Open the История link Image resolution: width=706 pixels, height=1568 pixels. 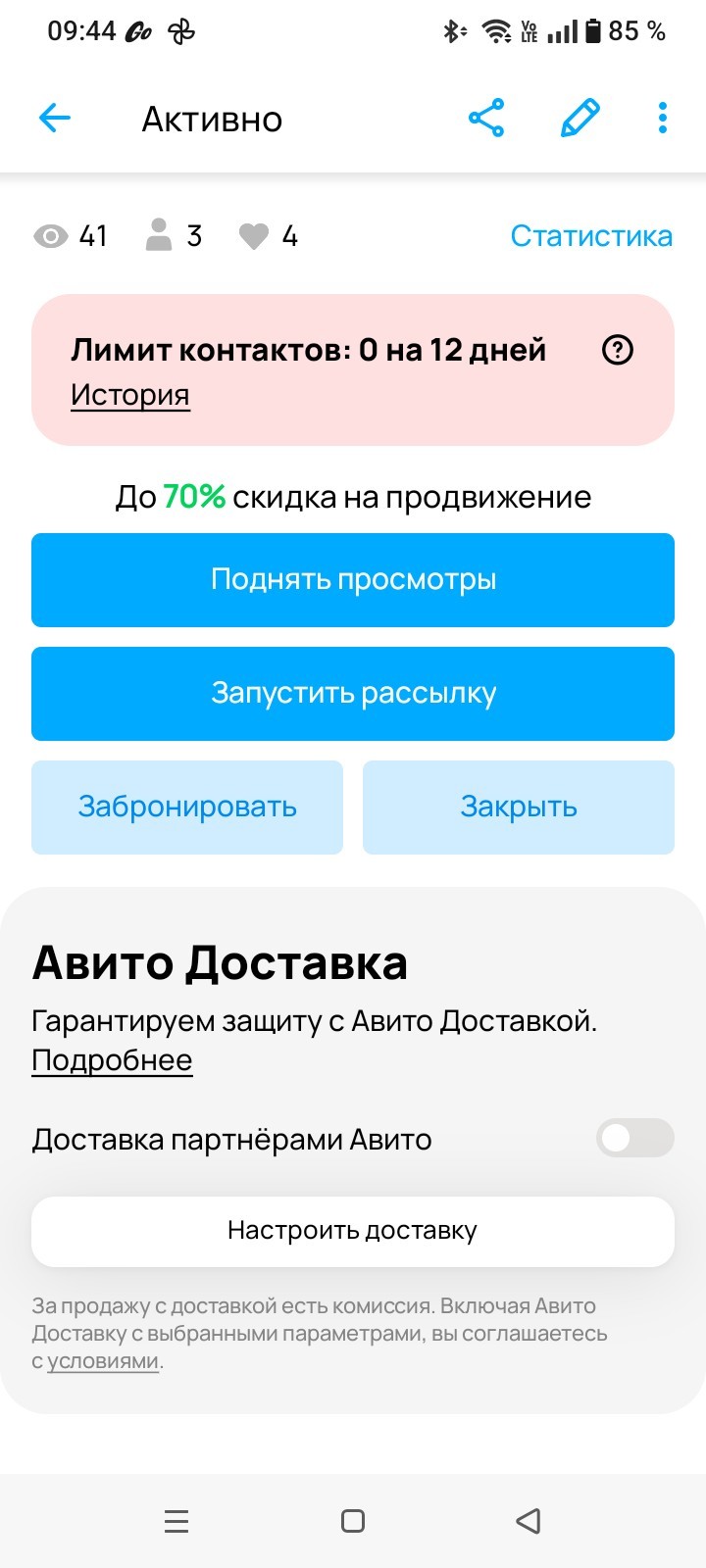[130, 395]
